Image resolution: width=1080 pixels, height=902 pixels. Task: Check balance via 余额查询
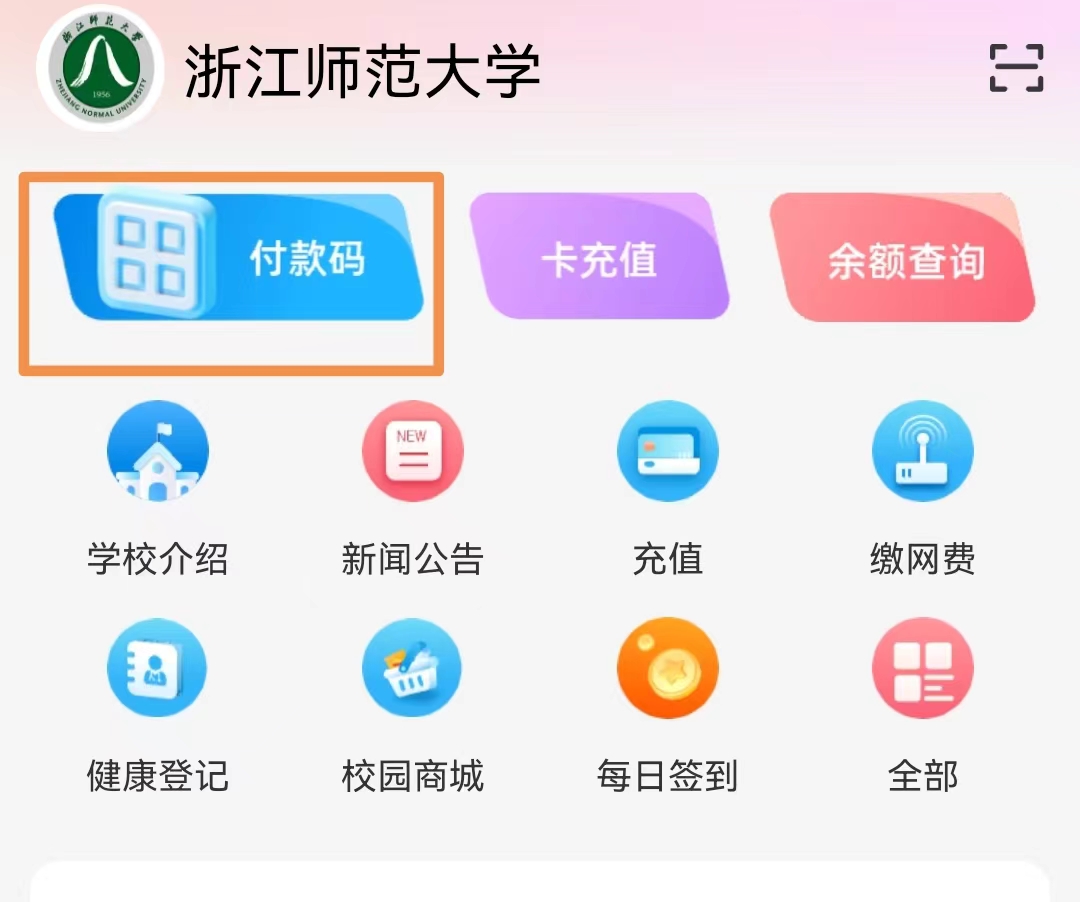click(x=904, y=260)
